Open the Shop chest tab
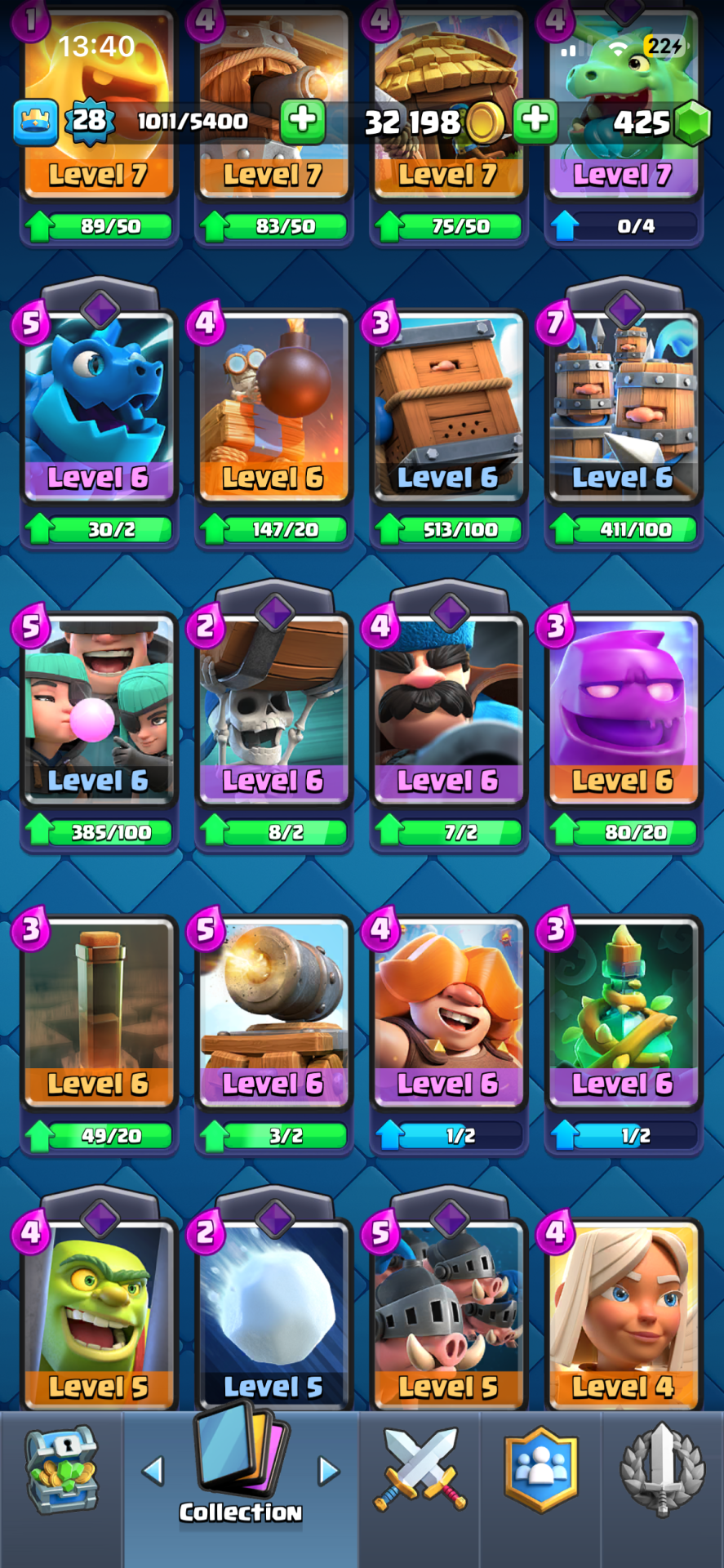This screenshot has height=1568, width=724. click(x=62, y=1470)
